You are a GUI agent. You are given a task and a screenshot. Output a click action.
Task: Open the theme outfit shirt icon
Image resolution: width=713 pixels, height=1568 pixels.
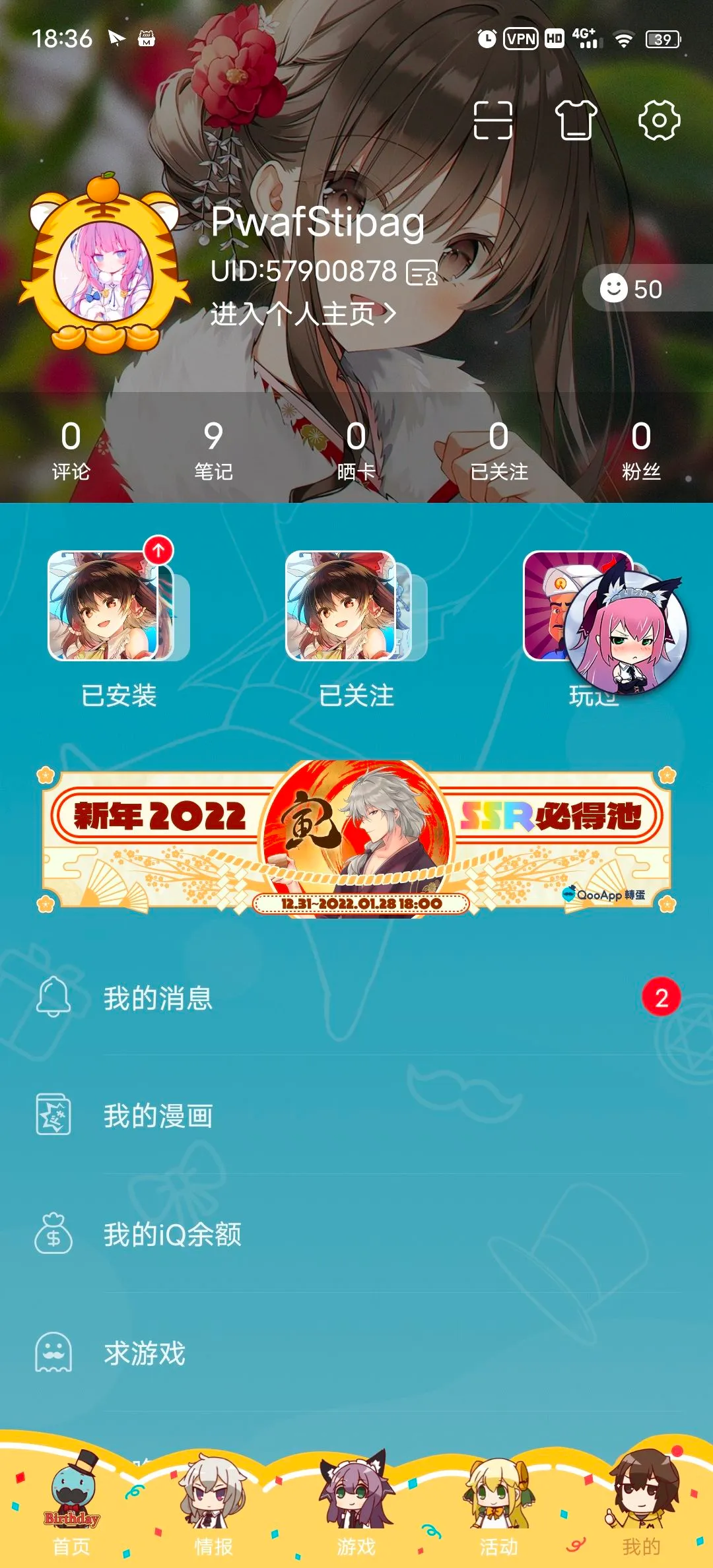pos(576,120)
